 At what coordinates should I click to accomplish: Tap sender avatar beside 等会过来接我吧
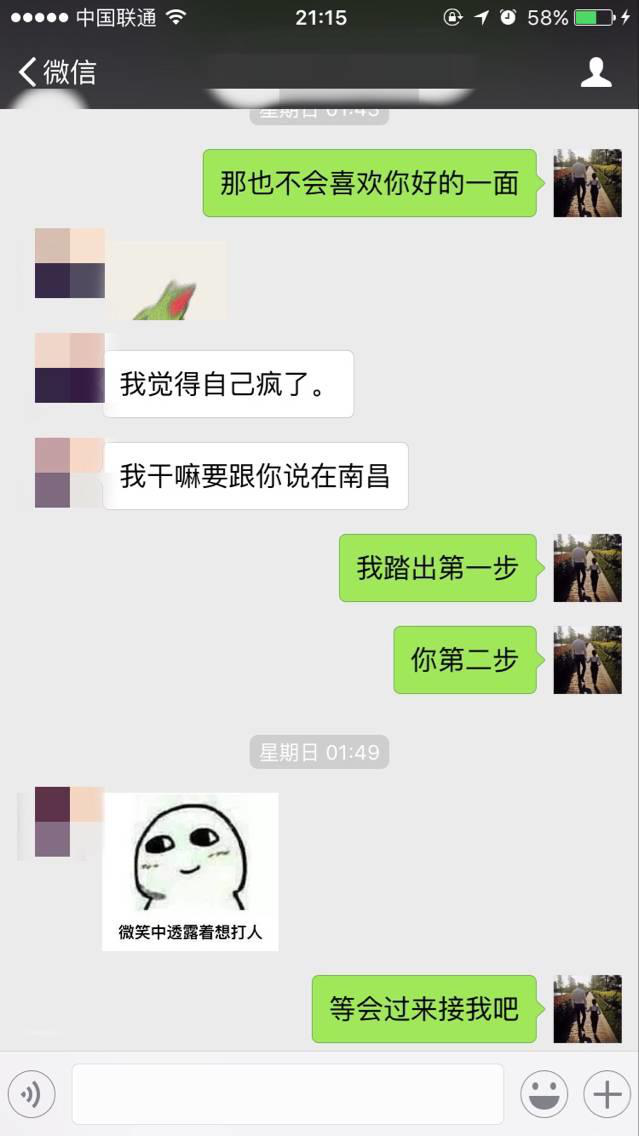click(587, 1009)
